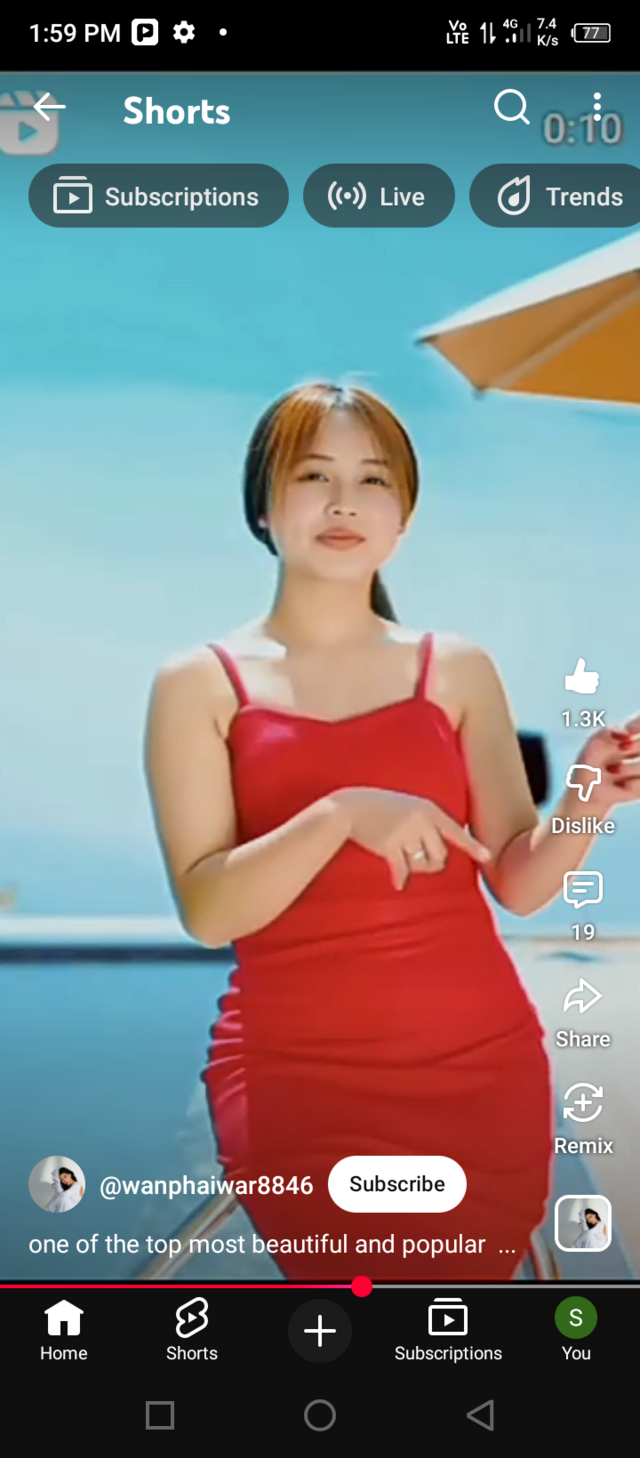Remix this Short

[582, 1104]
